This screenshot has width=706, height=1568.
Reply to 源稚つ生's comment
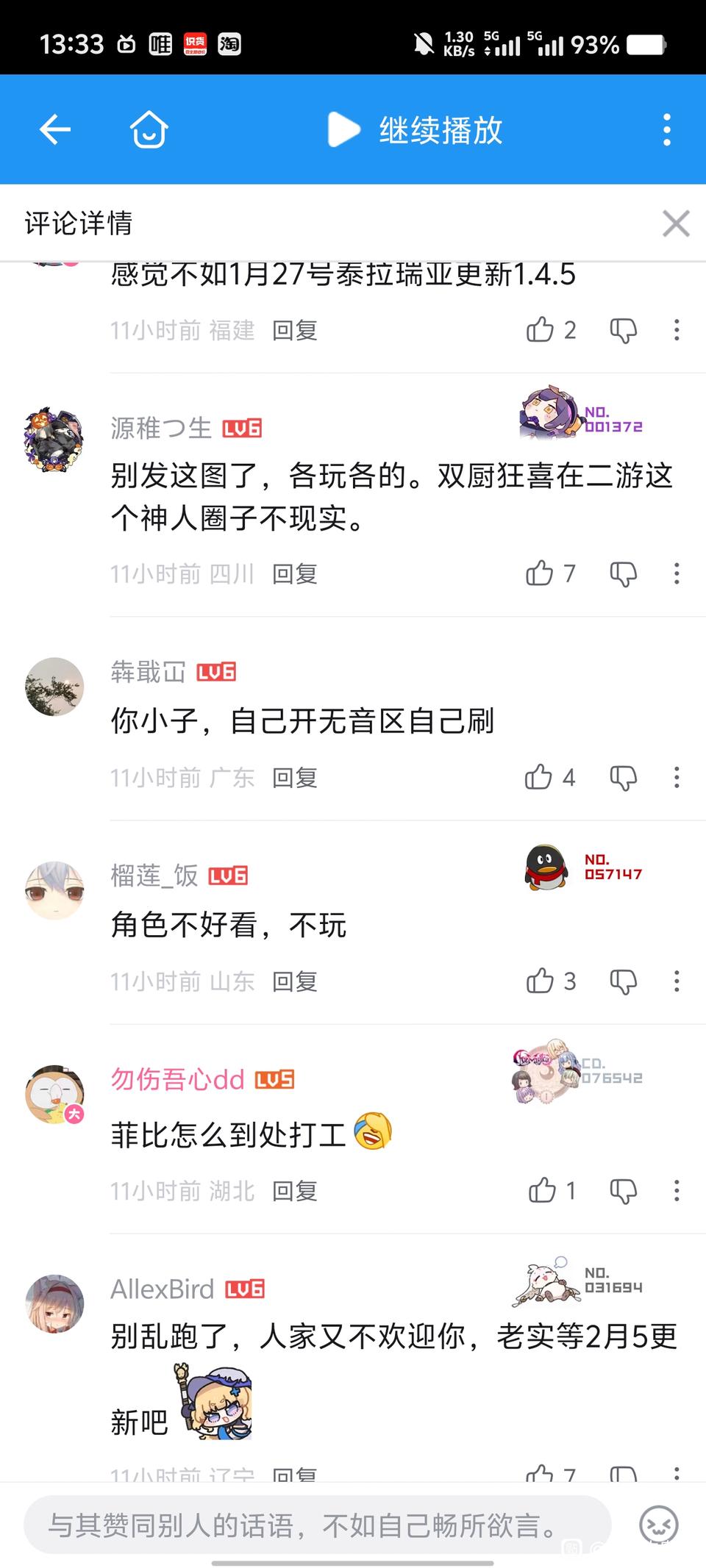tap(294, 573)
